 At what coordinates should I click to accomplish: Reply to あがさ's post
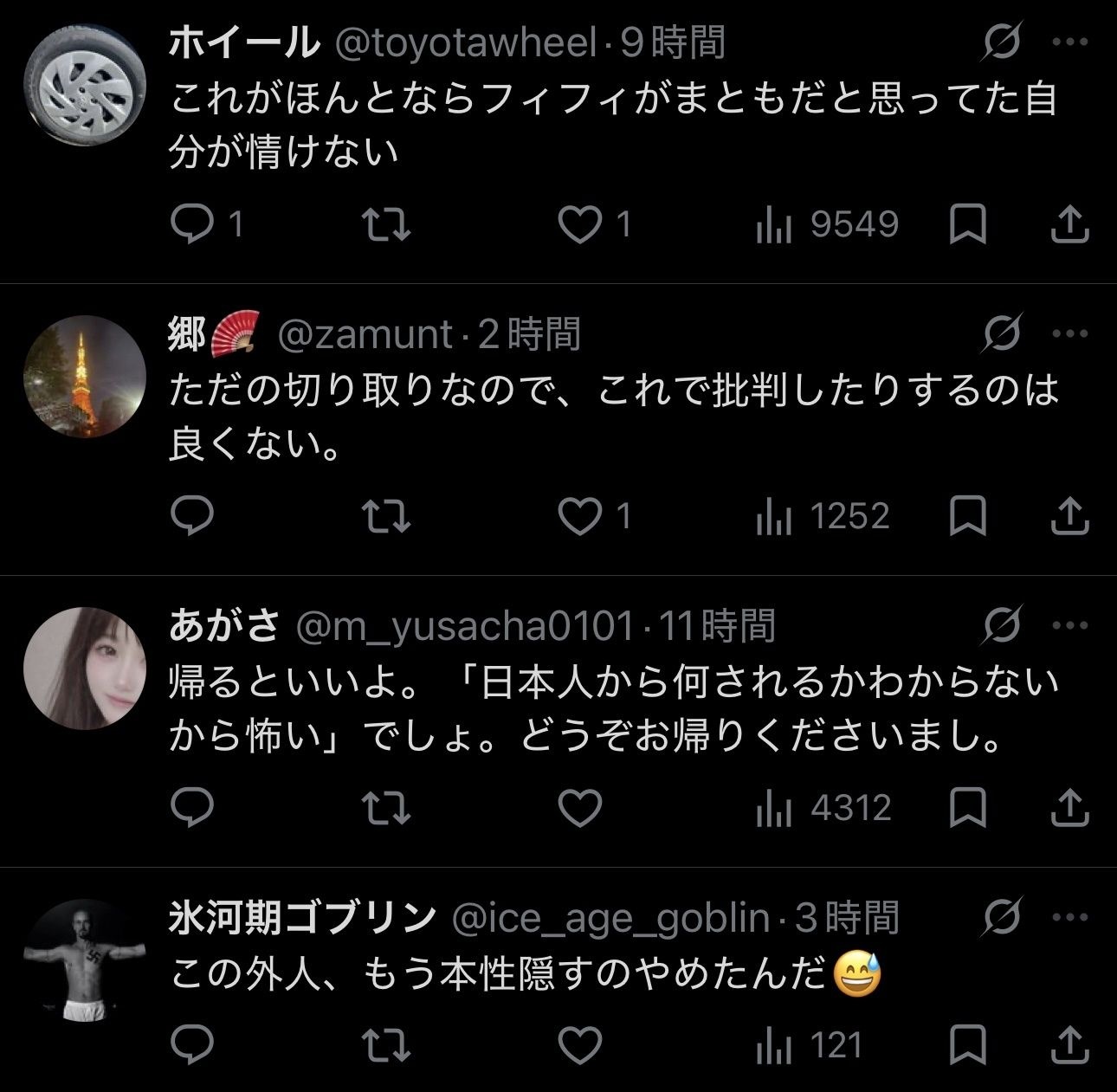pyautogui.click(x=191, y=809)
